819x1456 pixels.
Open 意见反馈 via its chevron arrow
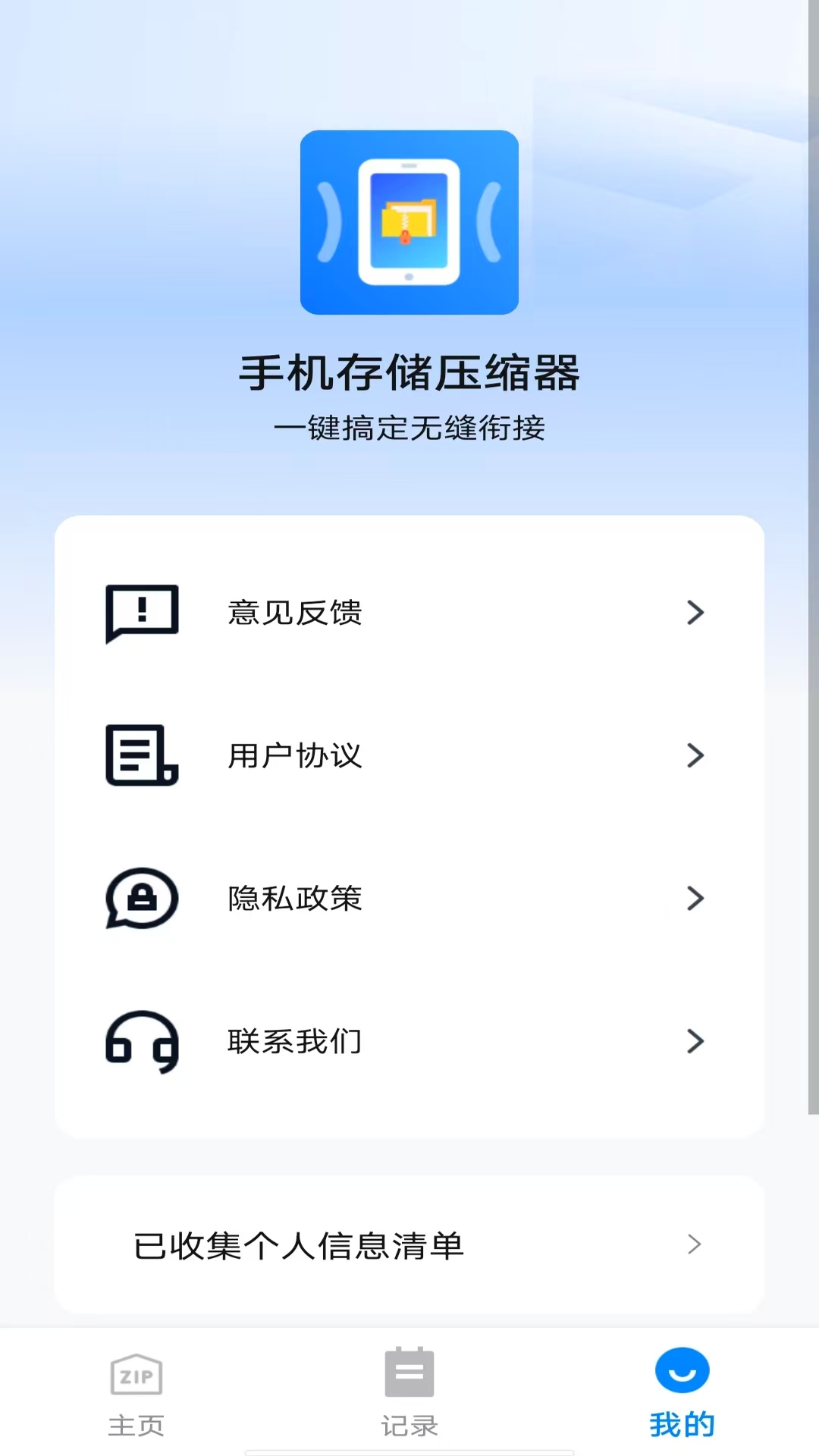pos(695,613)
